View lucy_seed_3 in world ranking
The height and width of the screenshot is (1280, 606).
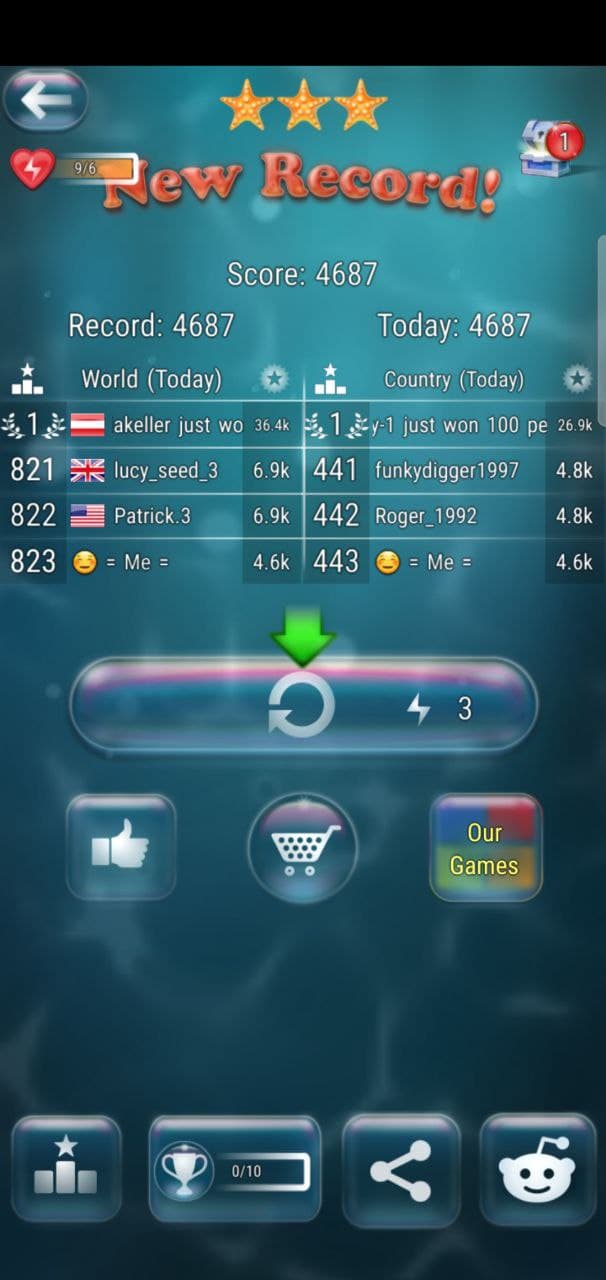click(x=166, y=470)
